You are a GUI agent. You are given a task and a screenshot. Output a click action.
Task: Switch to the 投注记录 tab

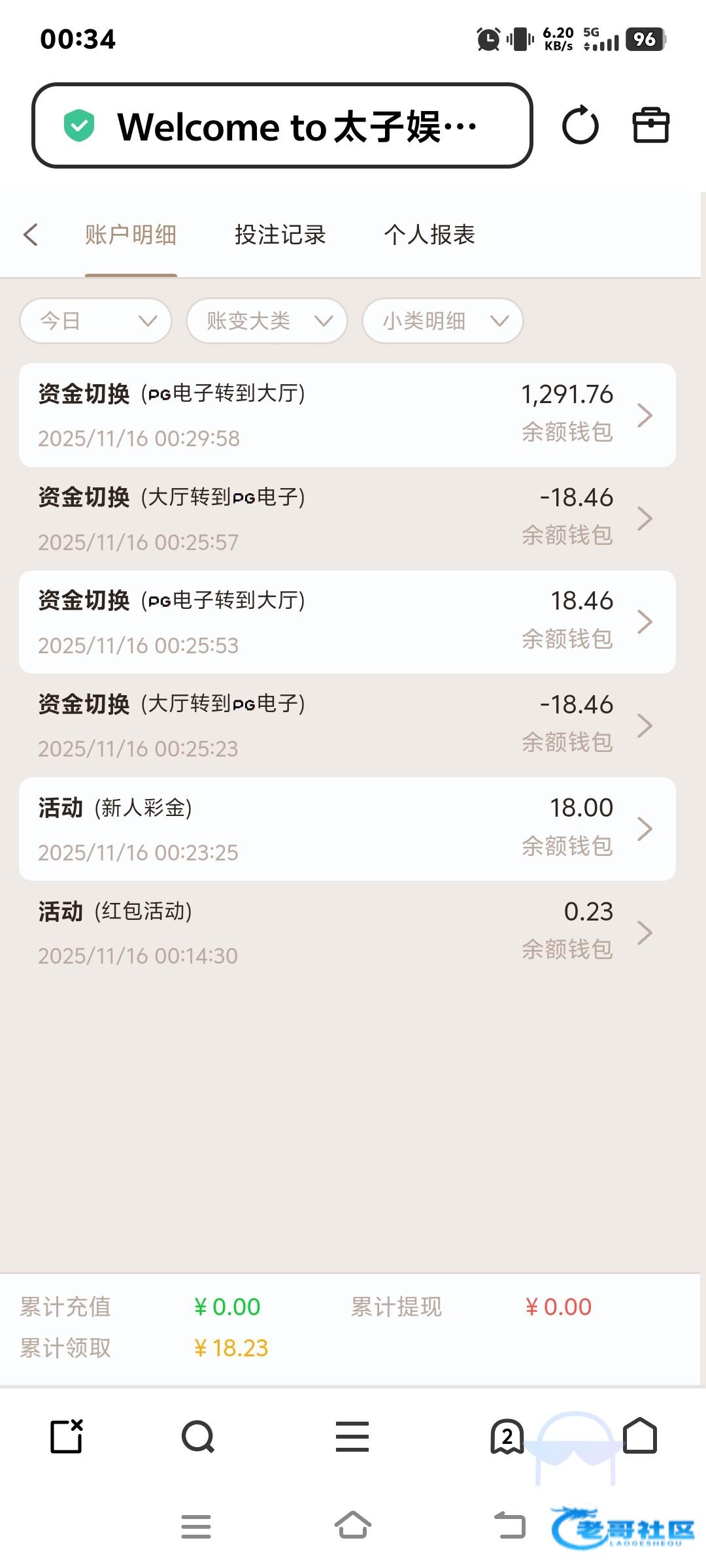[x=280, y=235]
